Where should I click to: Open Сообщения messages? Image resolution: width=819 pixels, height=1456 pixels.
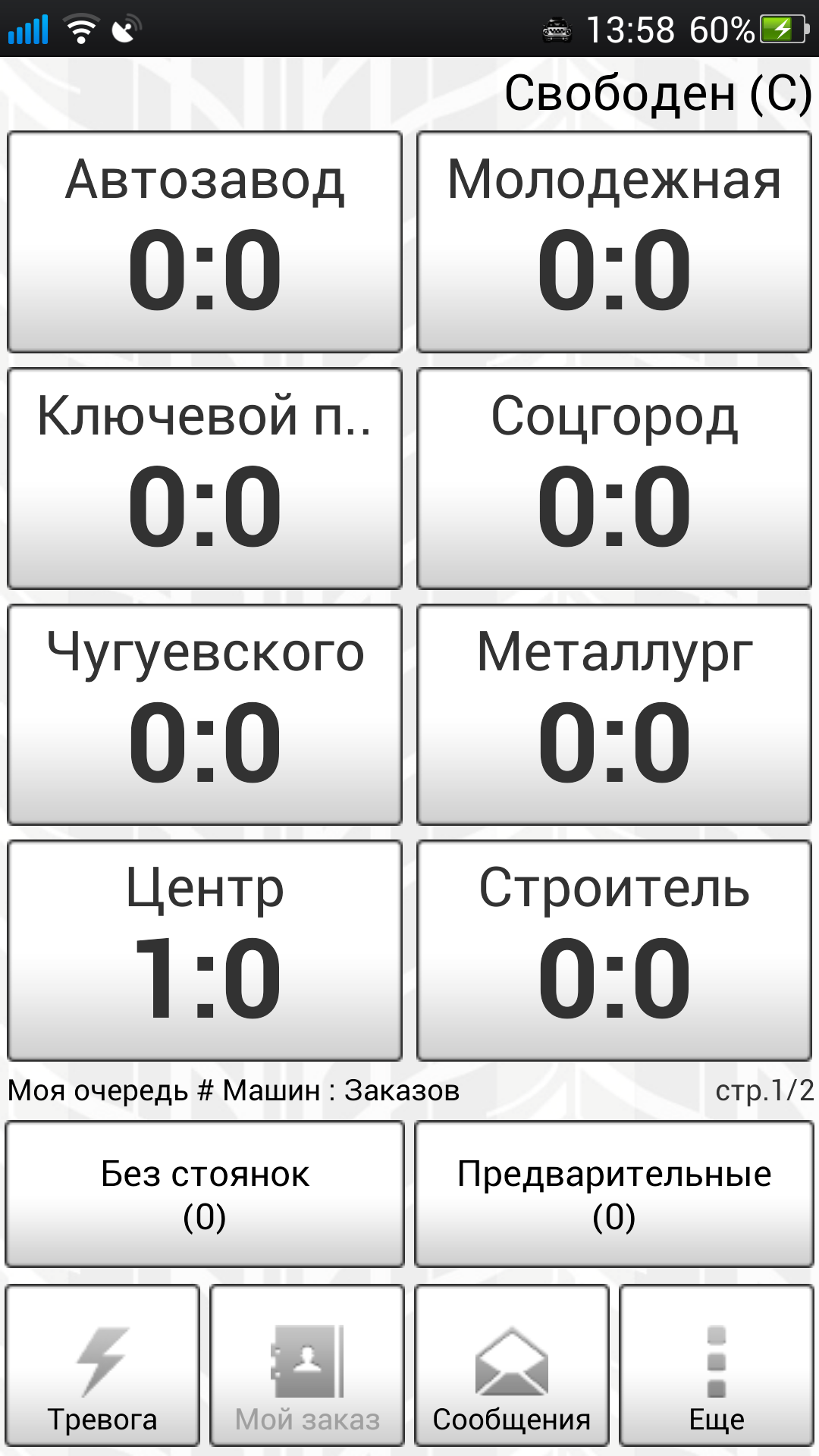(x=512, y=1365)
